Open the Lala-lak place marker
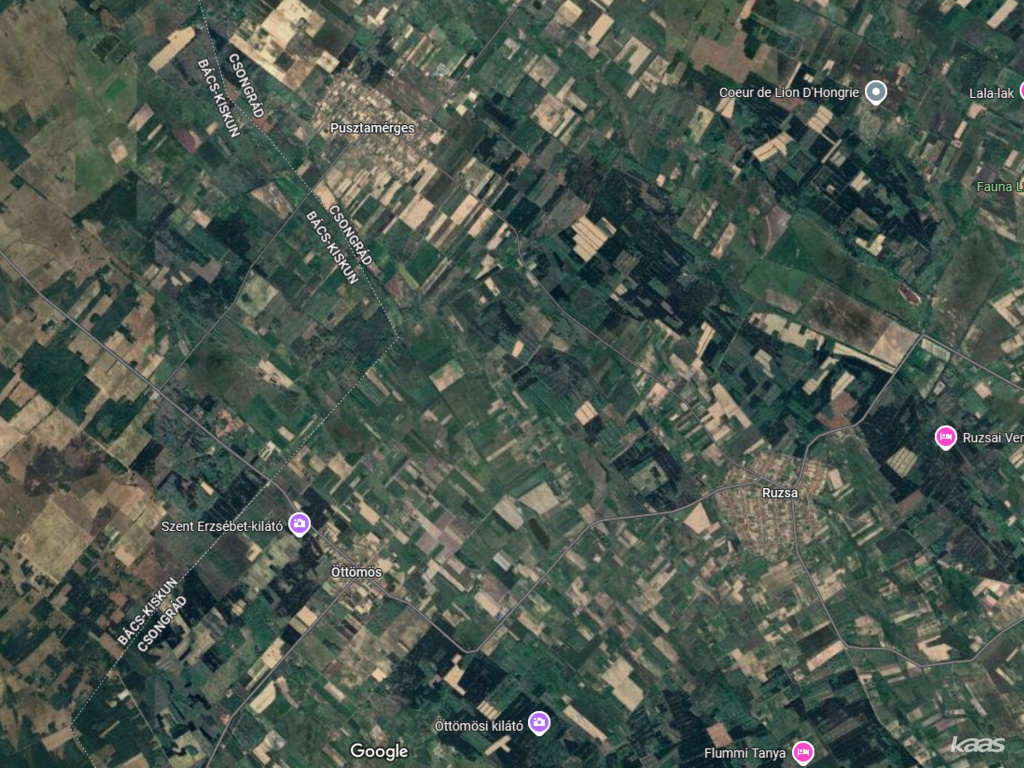 point(1021,92)
